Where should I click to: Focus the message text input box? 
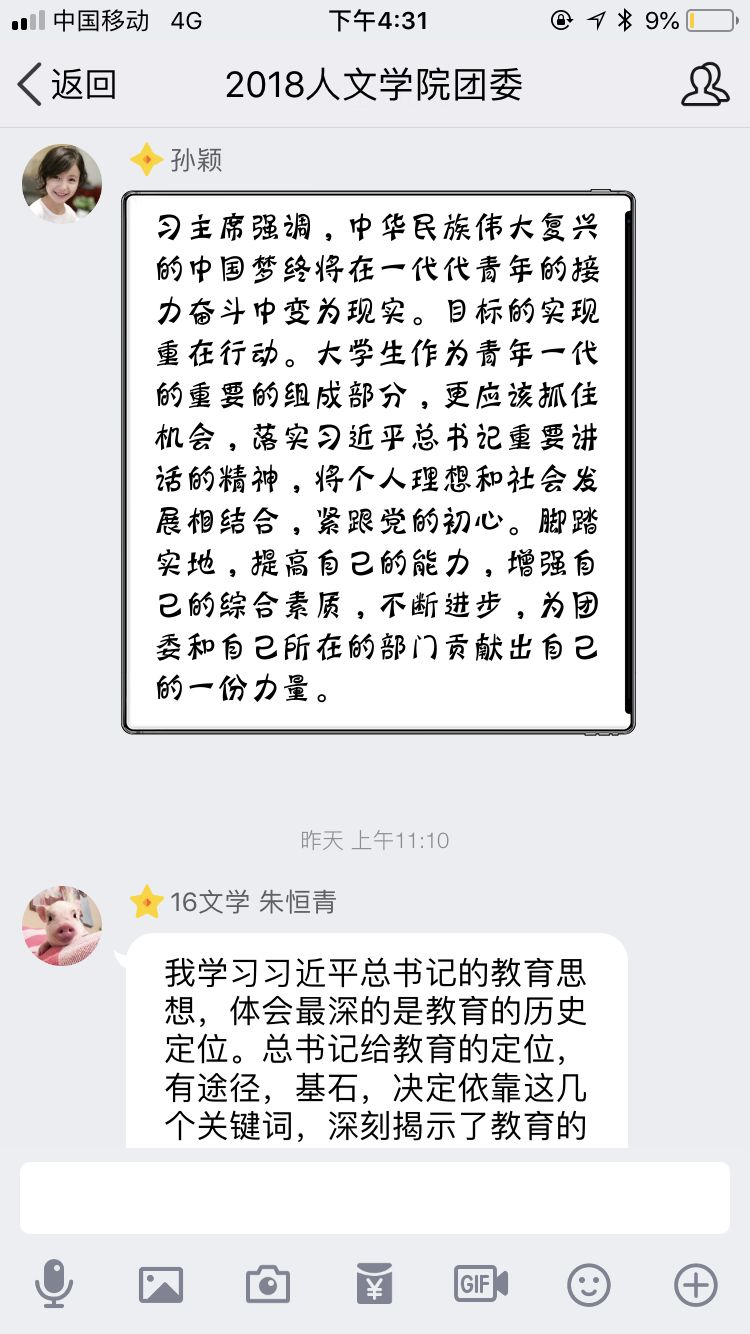click(375, 1197)
